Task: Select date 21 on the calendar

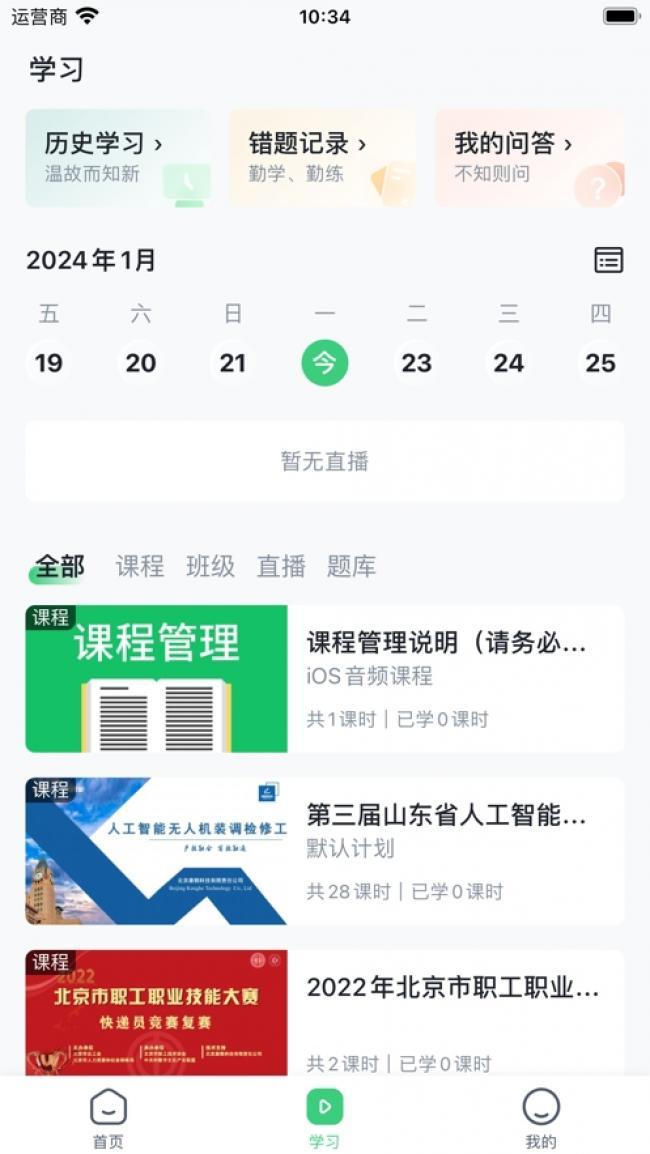Action: coord(233,363)
